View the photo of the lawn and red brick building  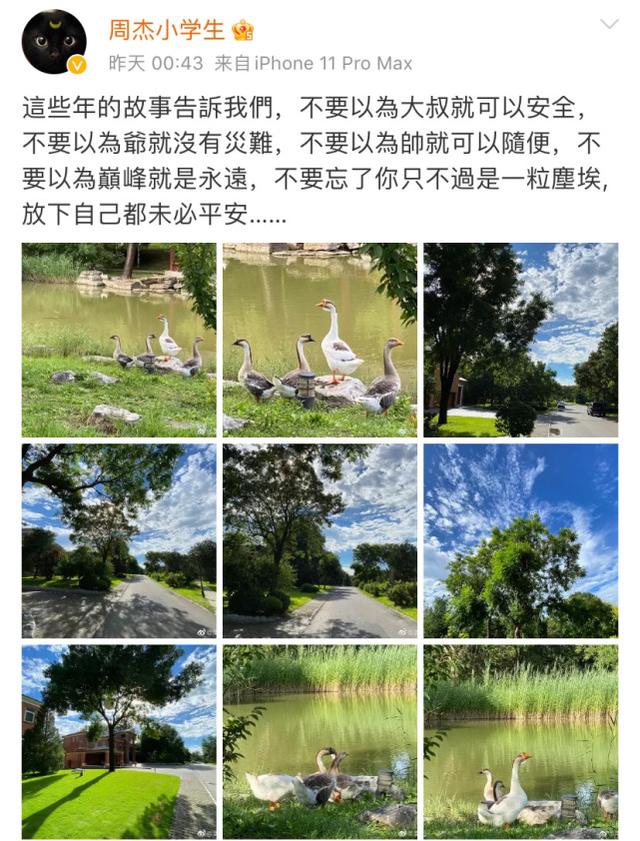[119, 741]
